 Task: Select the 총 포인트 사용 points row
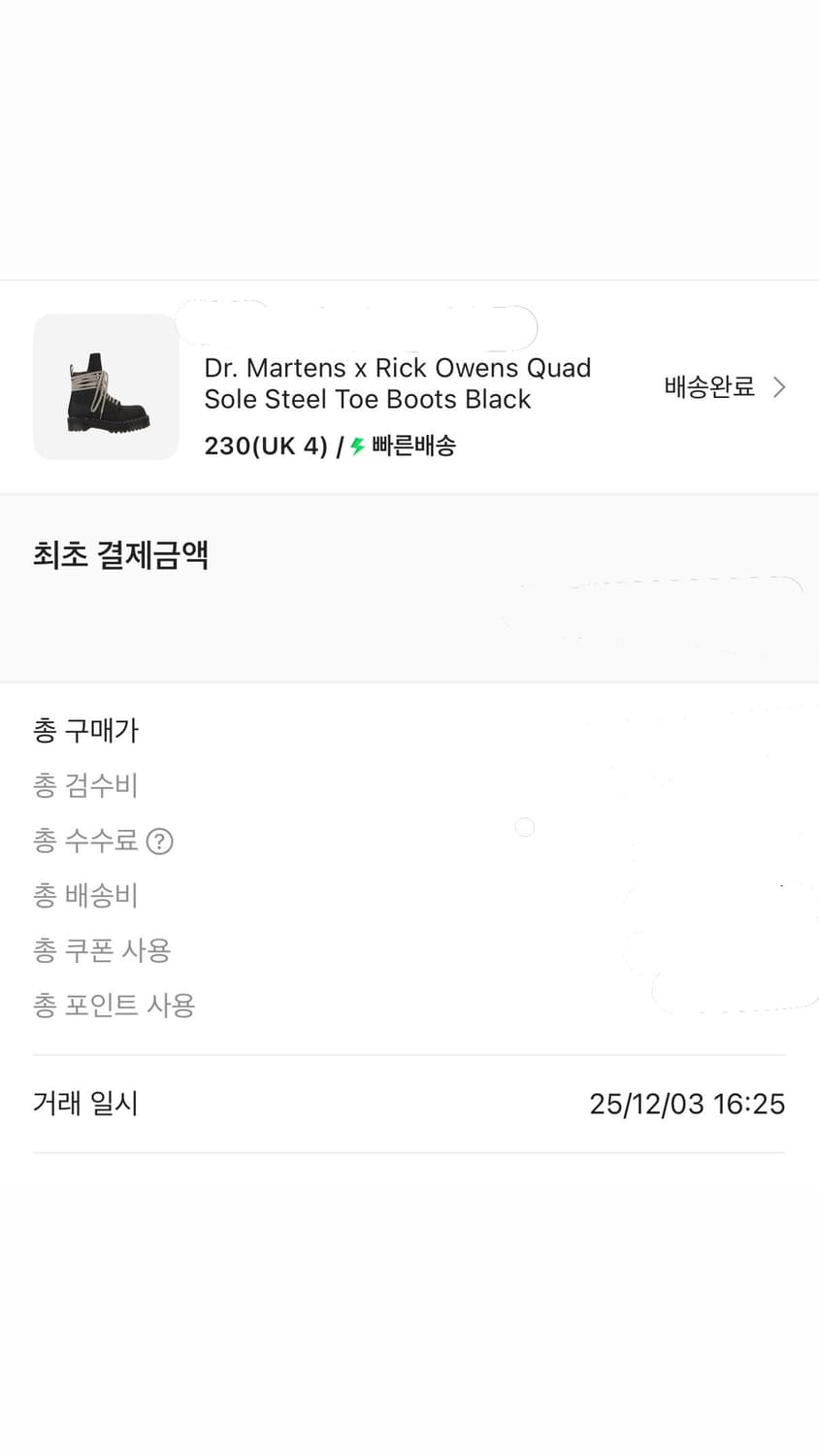pos(114,1006)
